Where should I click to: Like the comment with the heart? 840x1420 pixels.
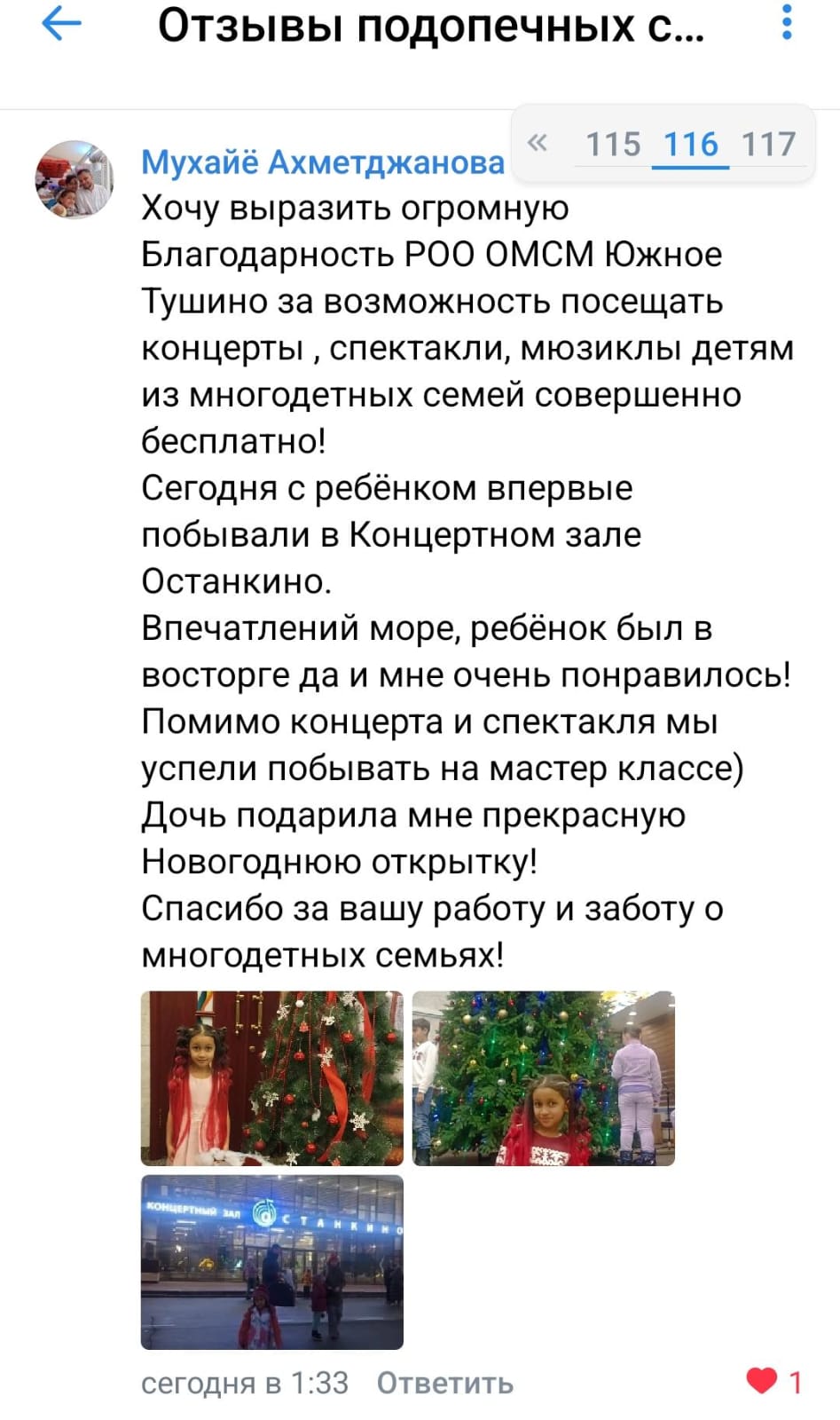(x=762, y=1381)
